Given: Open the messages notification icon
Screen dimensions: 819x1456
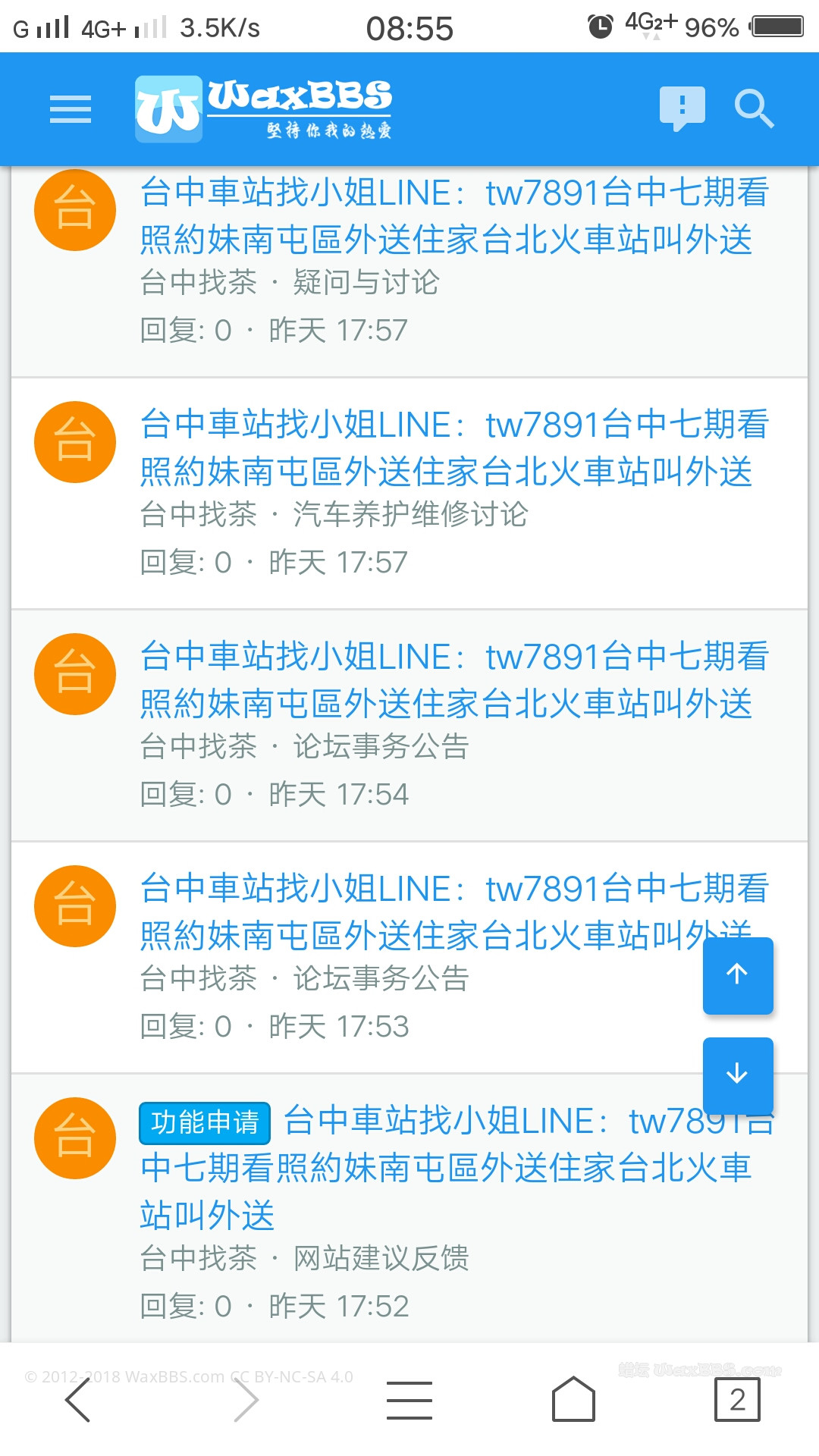Looking at the screenshot, I should [681, 108].
